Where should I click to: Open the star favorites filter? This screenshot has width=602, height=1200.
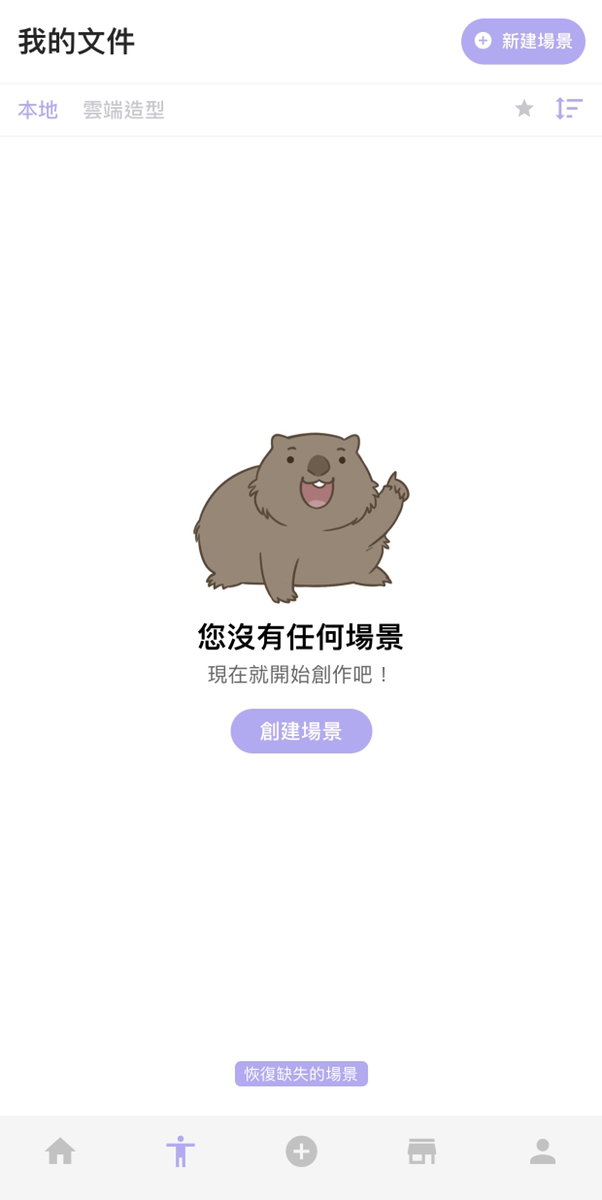pyautogui.click(x=524, y=109)
